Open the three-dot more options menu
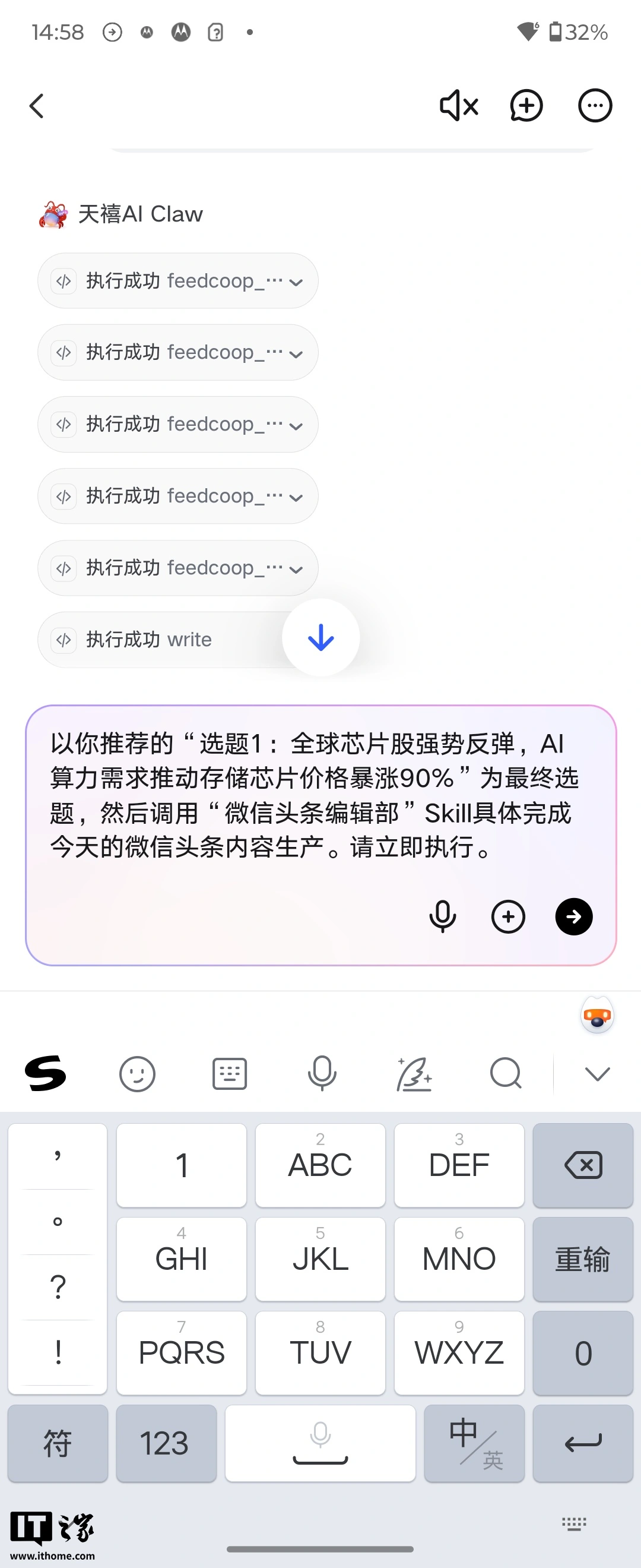This screenshot has width=641, height=1568. click(x=595, y=105)
